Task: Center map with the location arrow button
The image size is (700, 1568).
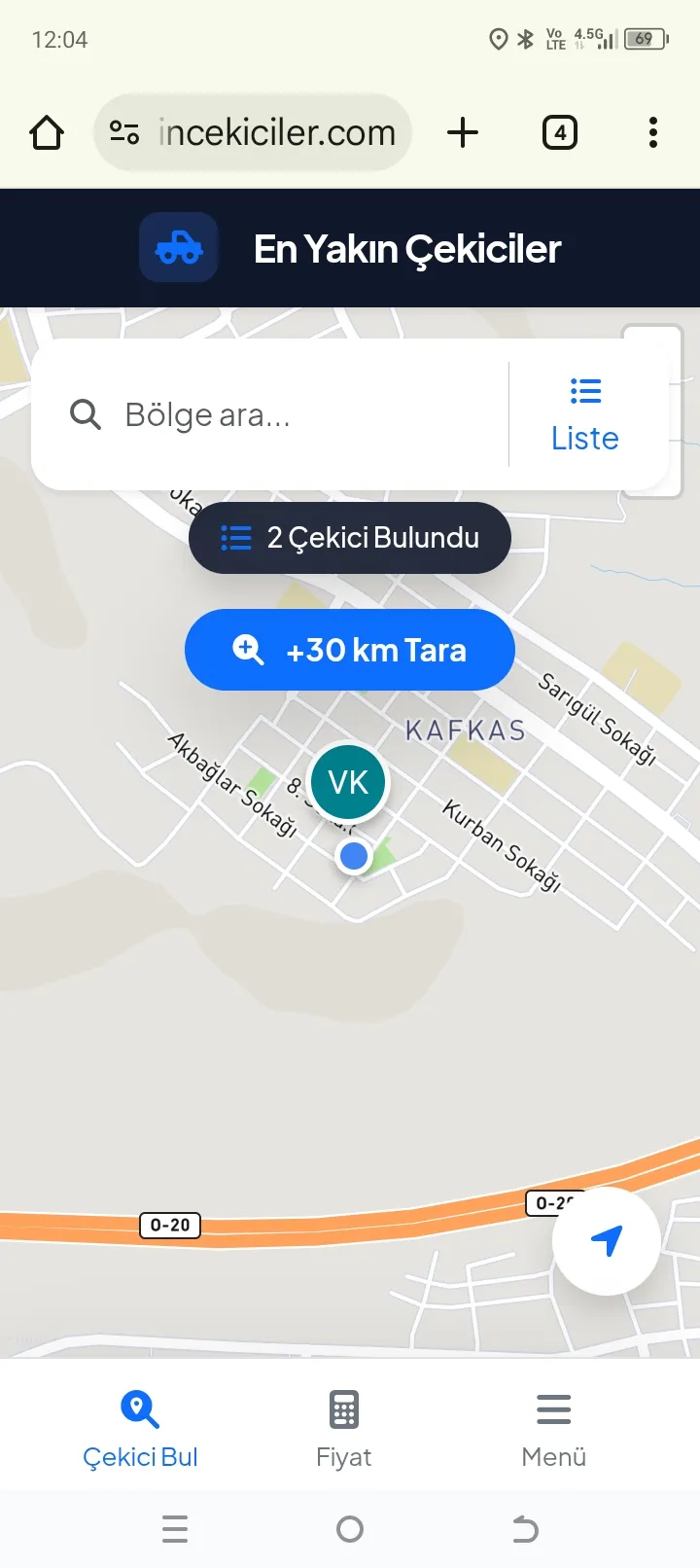Action: pyautogui.click(x=606, y=1240)
